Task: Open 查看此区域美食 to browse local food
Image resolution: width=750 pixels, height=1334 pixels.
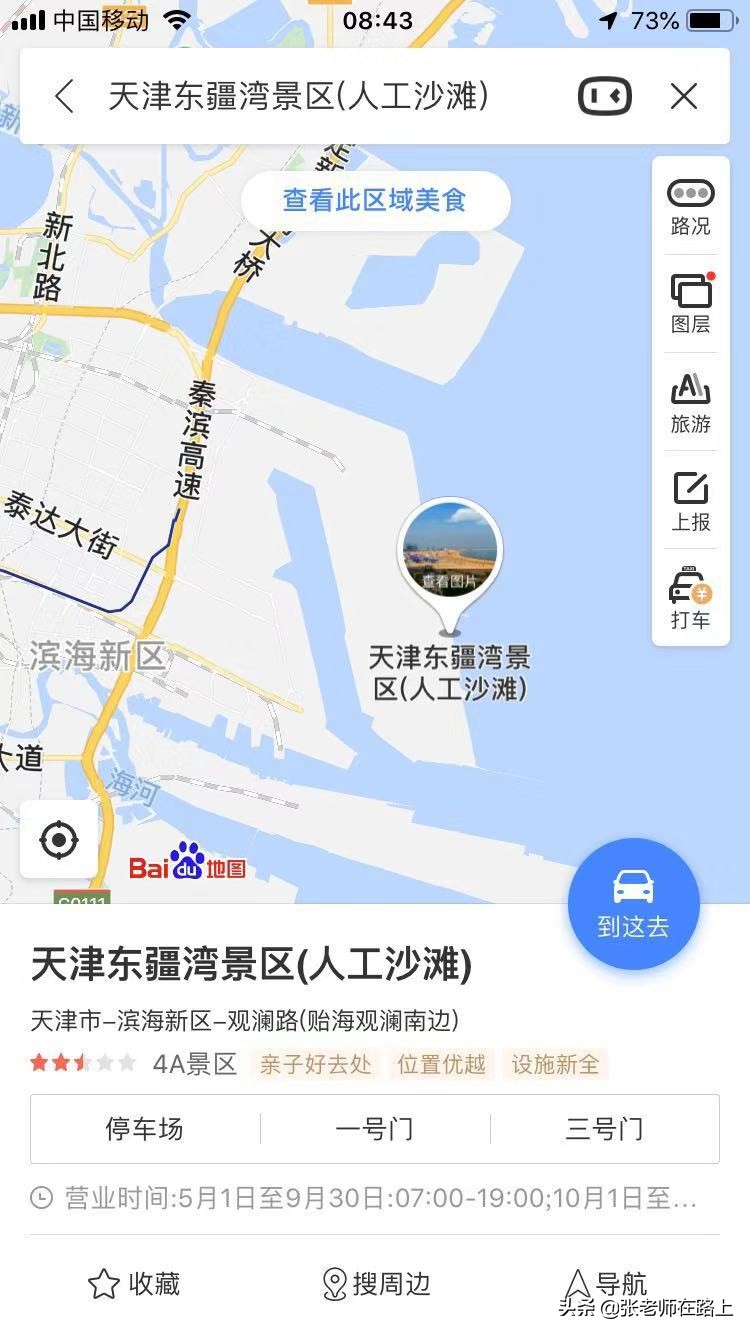Action: [375, 200]
